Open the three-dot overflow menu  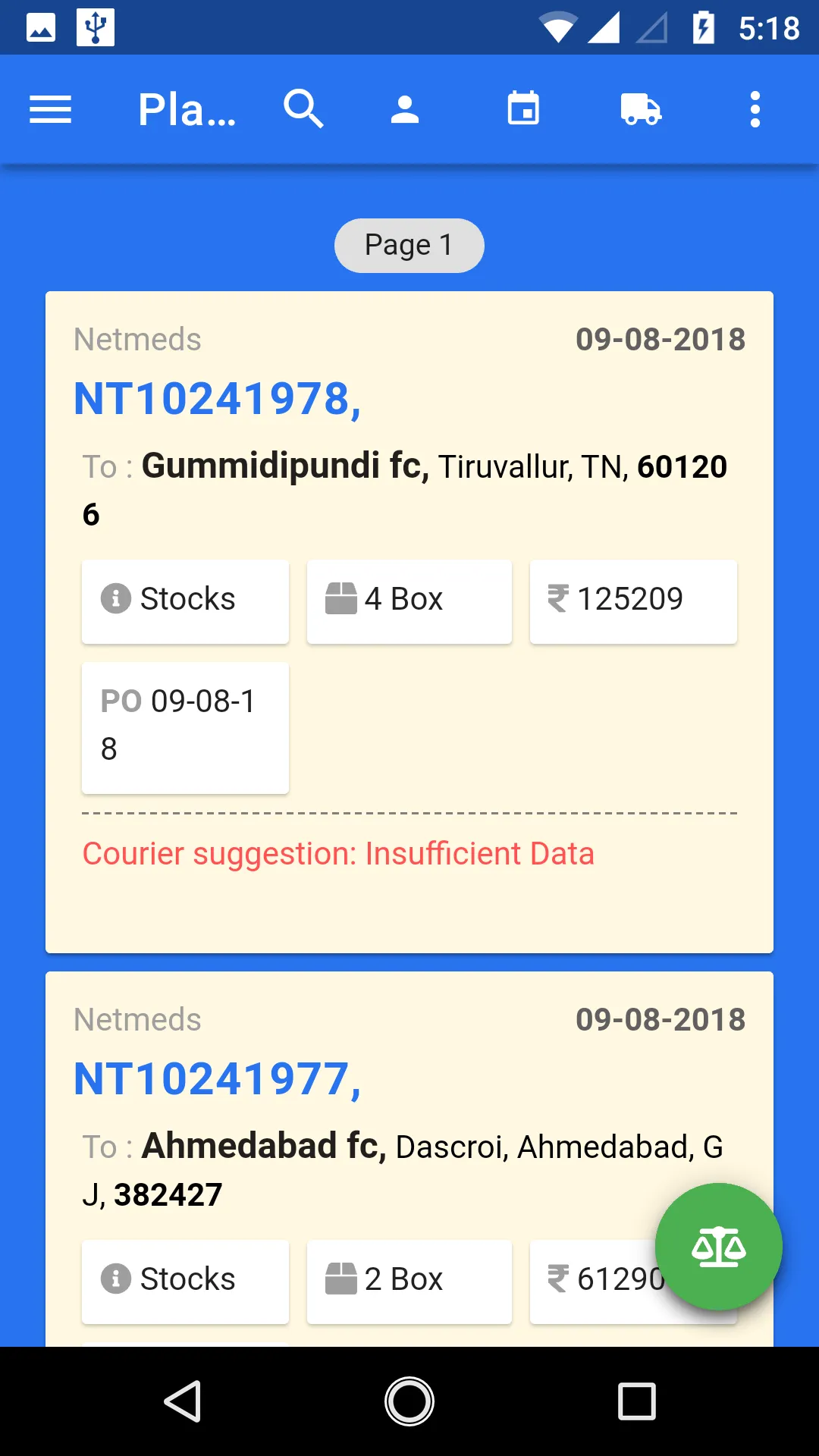click(755, 110)
